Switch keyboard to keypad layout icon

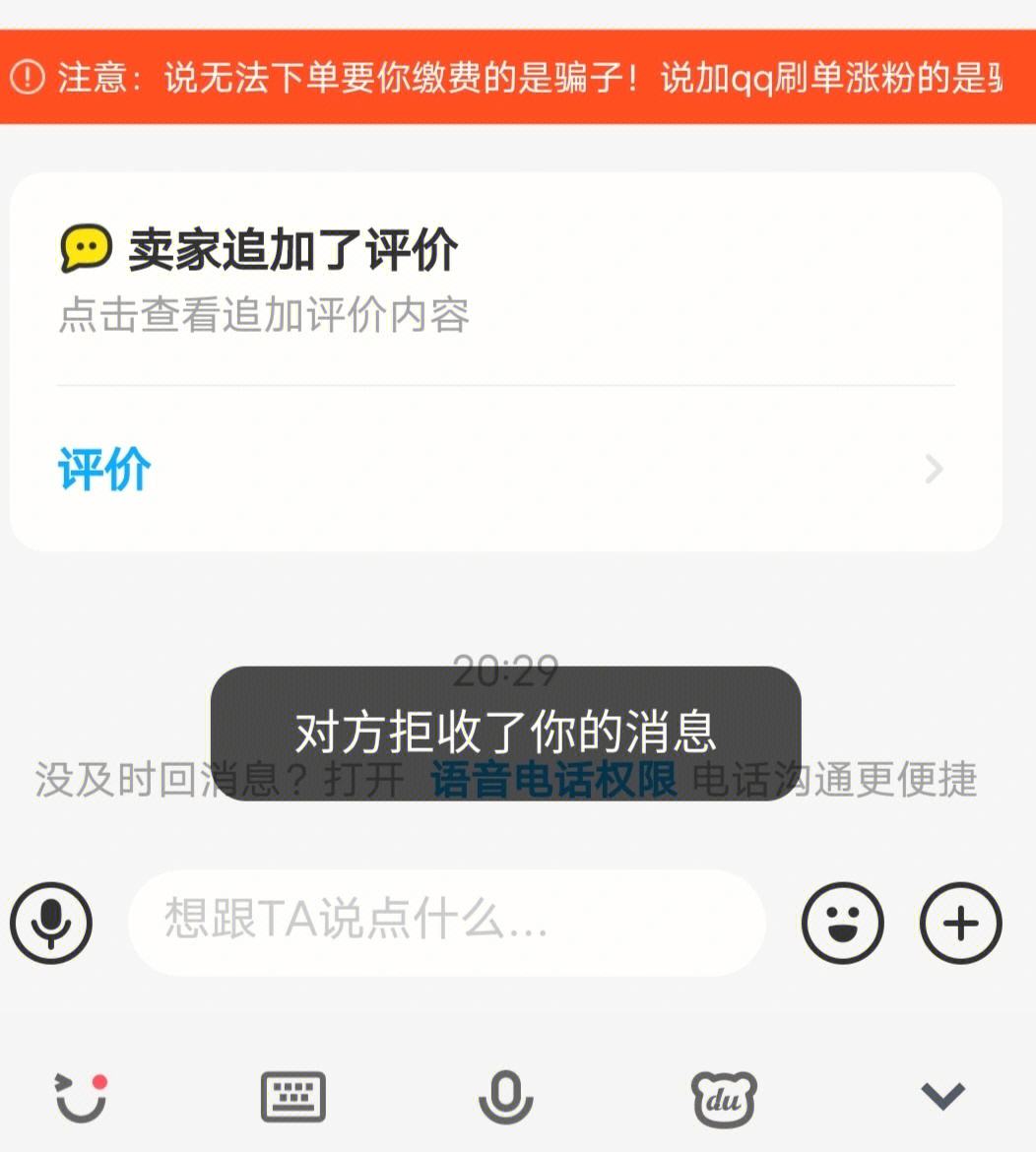292,1096
